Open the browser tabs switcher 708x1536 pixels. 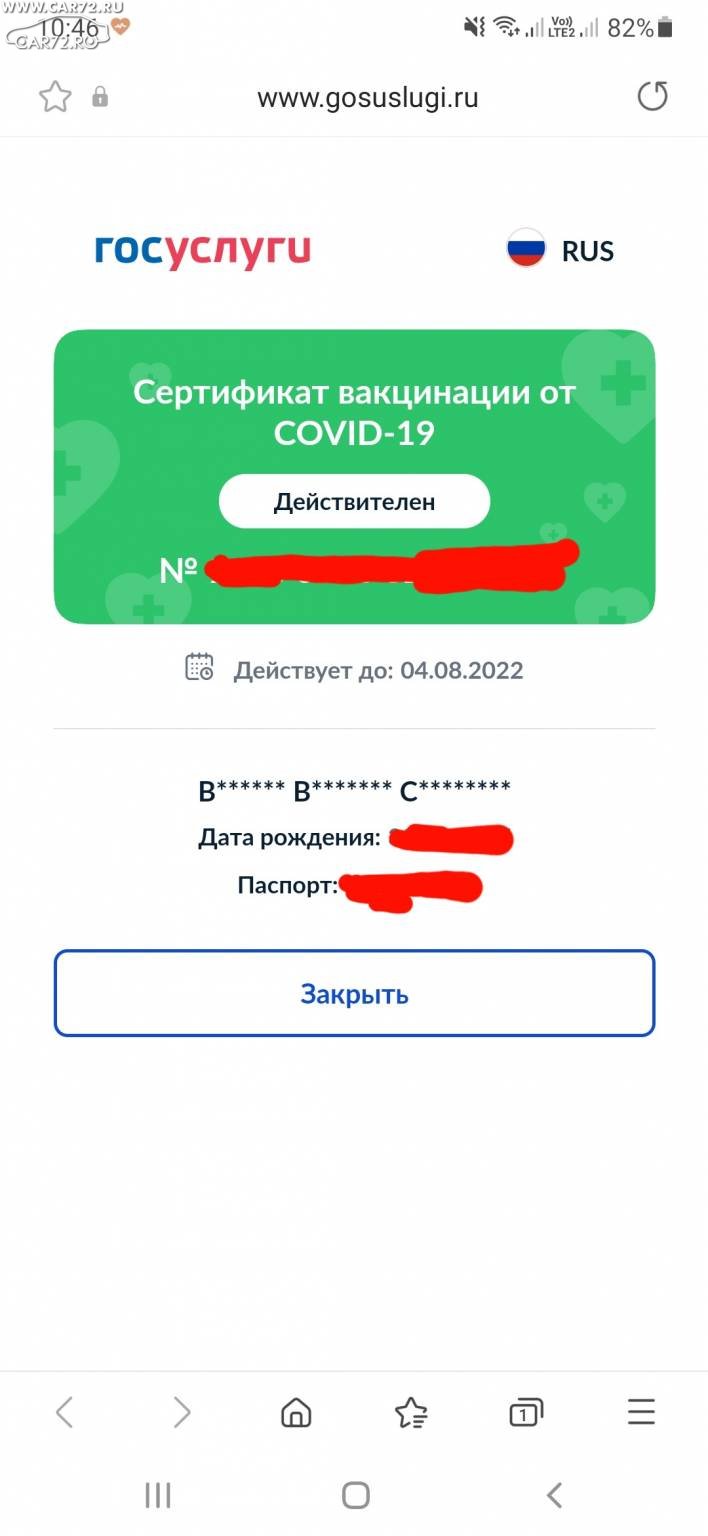(x=526, y=1412)
